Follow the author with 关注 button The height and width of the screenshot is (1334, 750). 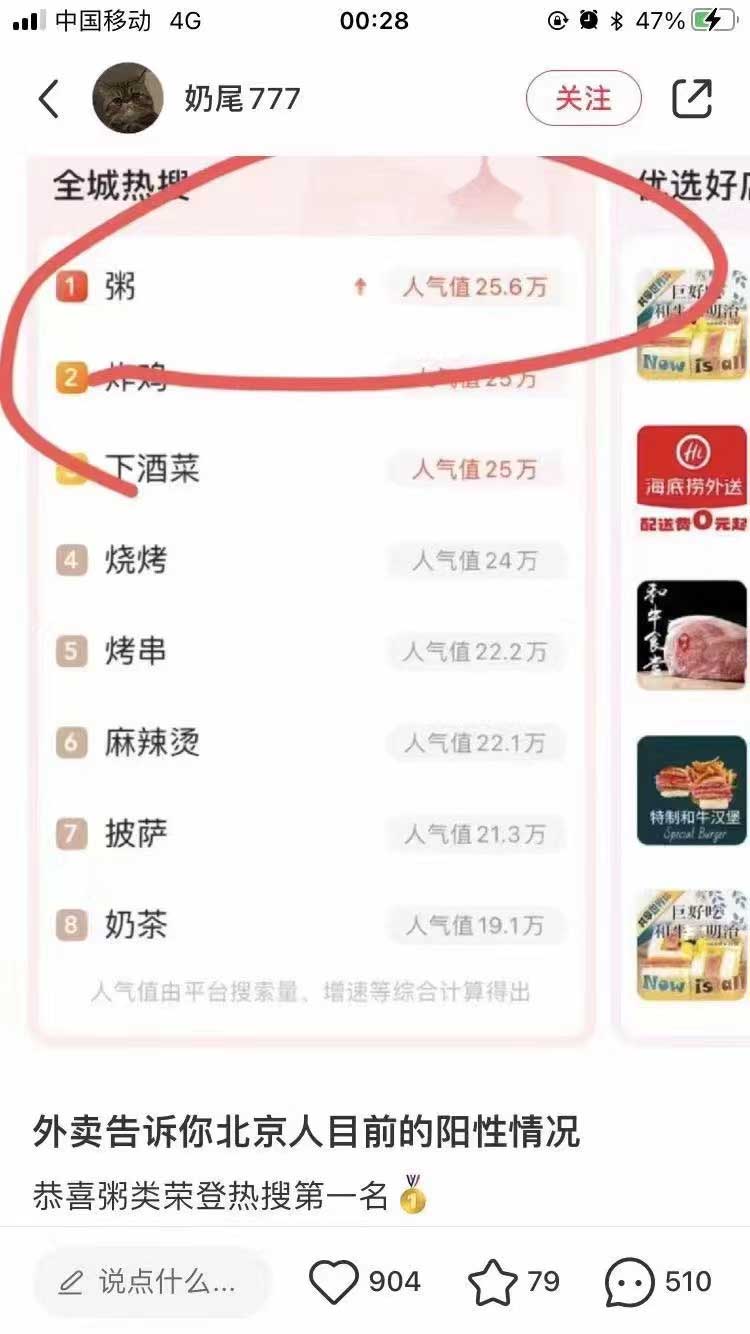pos(583,98)
